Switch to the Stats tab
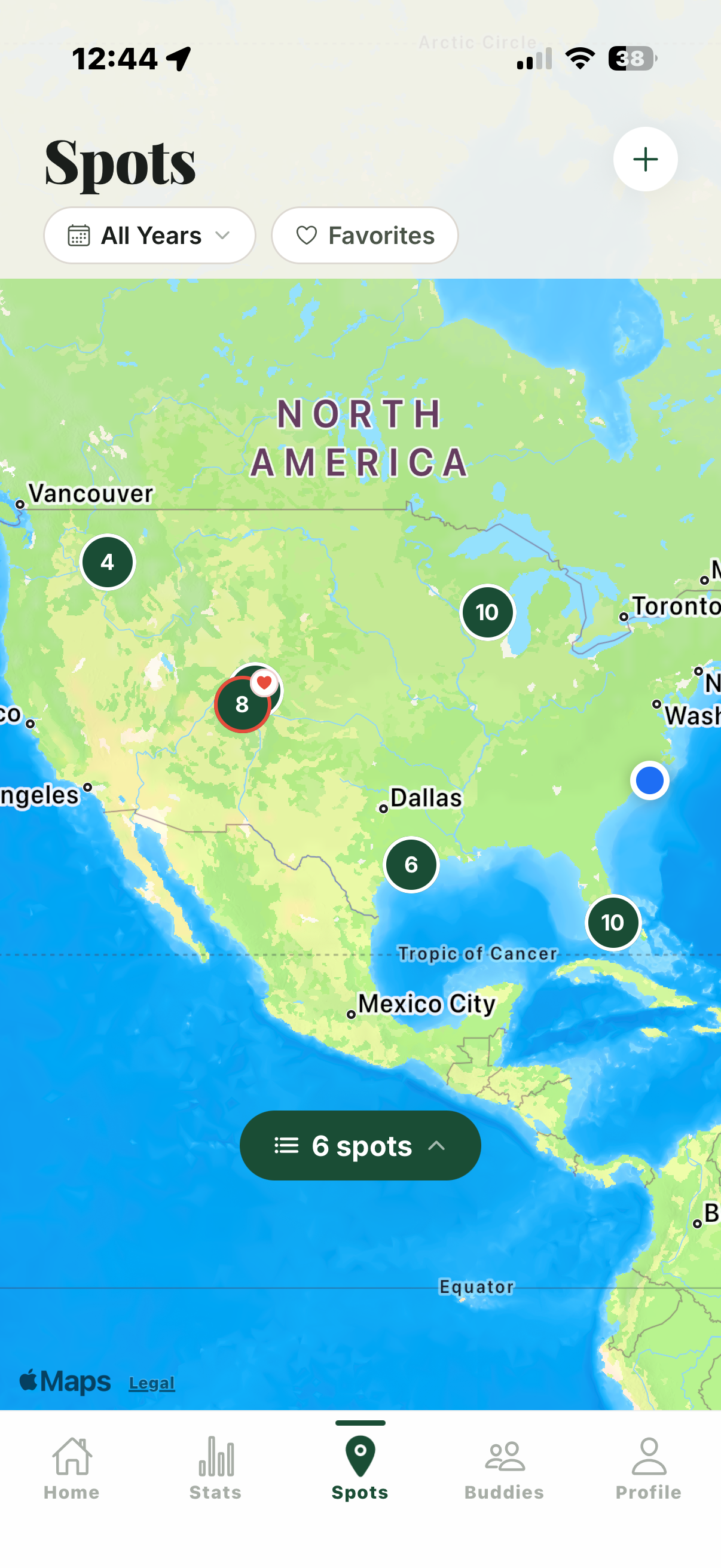Image resolution: width=721 pixels, height=1568 pixels. [215, 1468]
